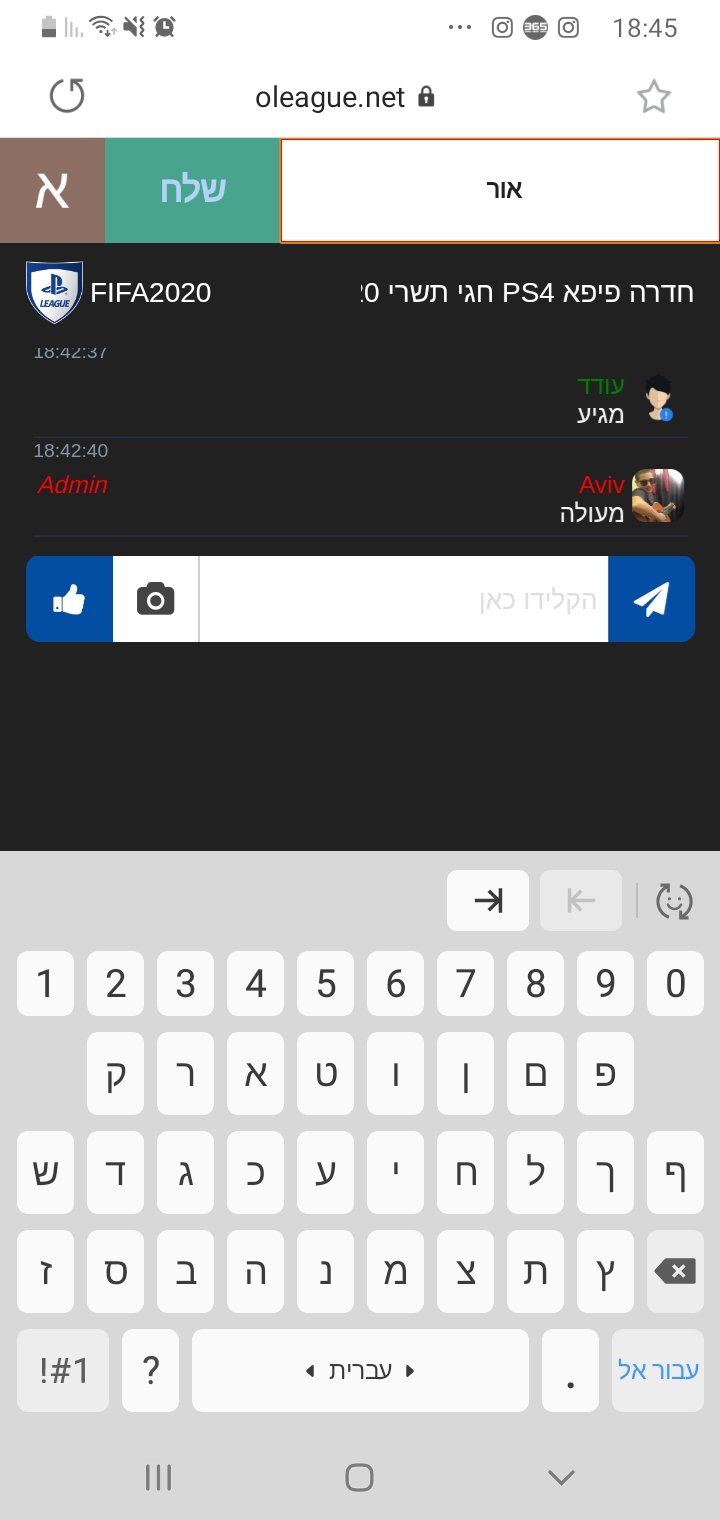Tap the עברית space bar key
The image size is (720, 1520).
pos(360,1370)
